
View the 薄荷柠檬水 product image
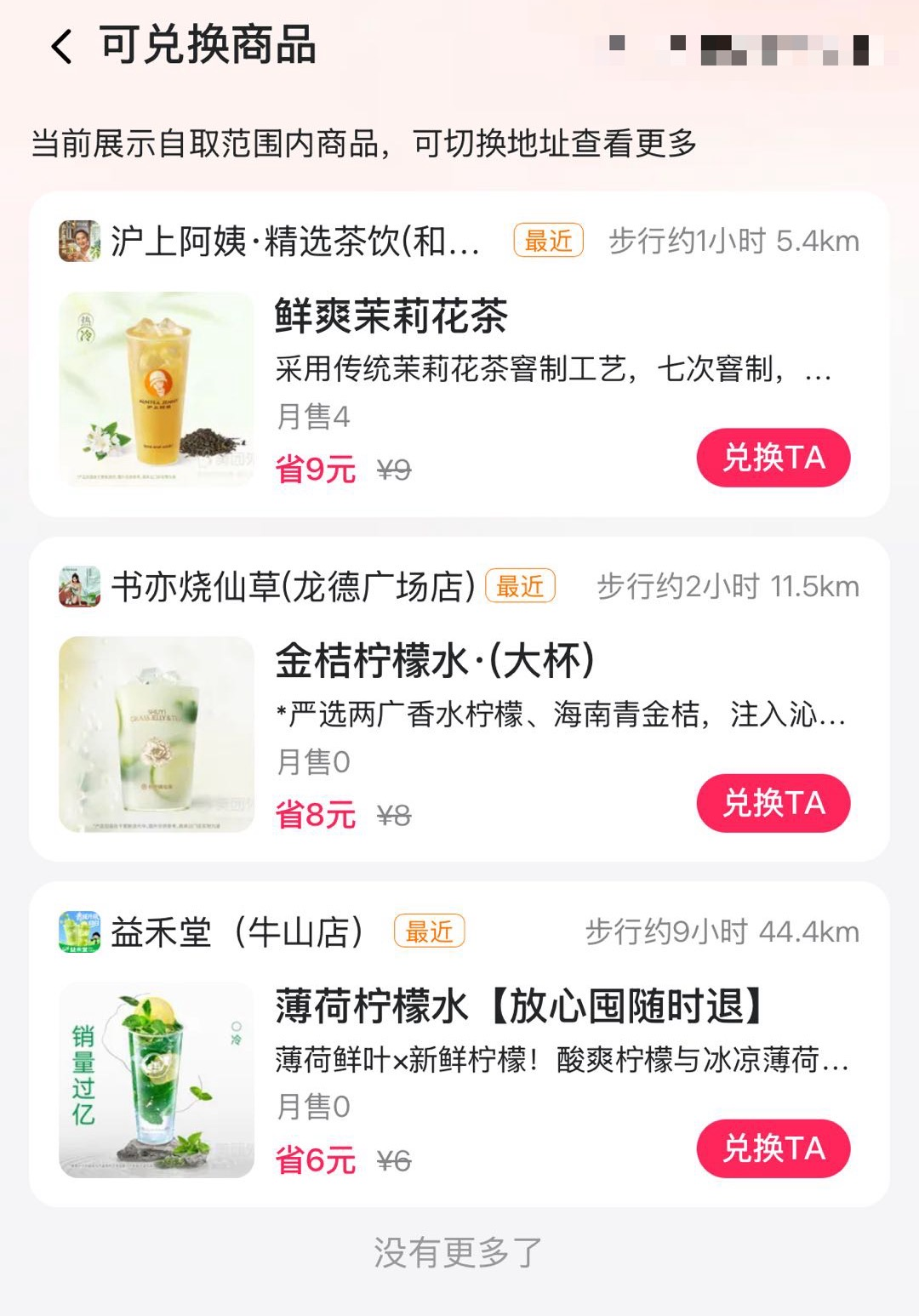click(x=157, y=1080)
